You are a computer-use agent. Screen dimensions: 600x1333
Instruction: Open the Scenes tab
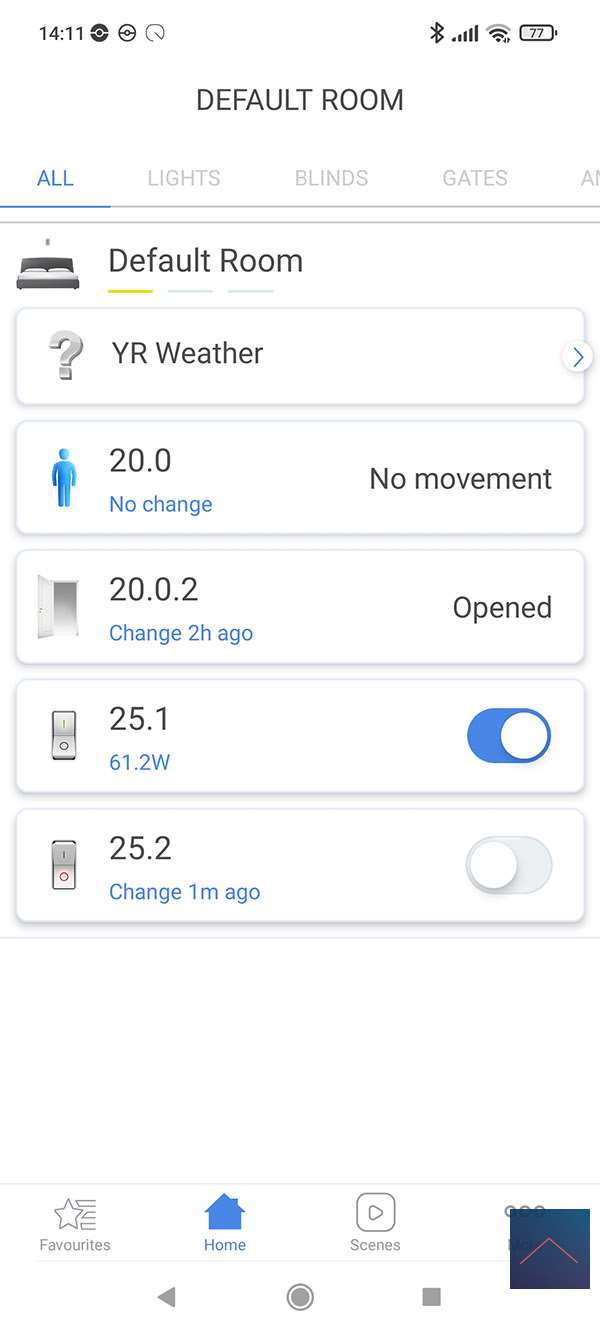375,1225
